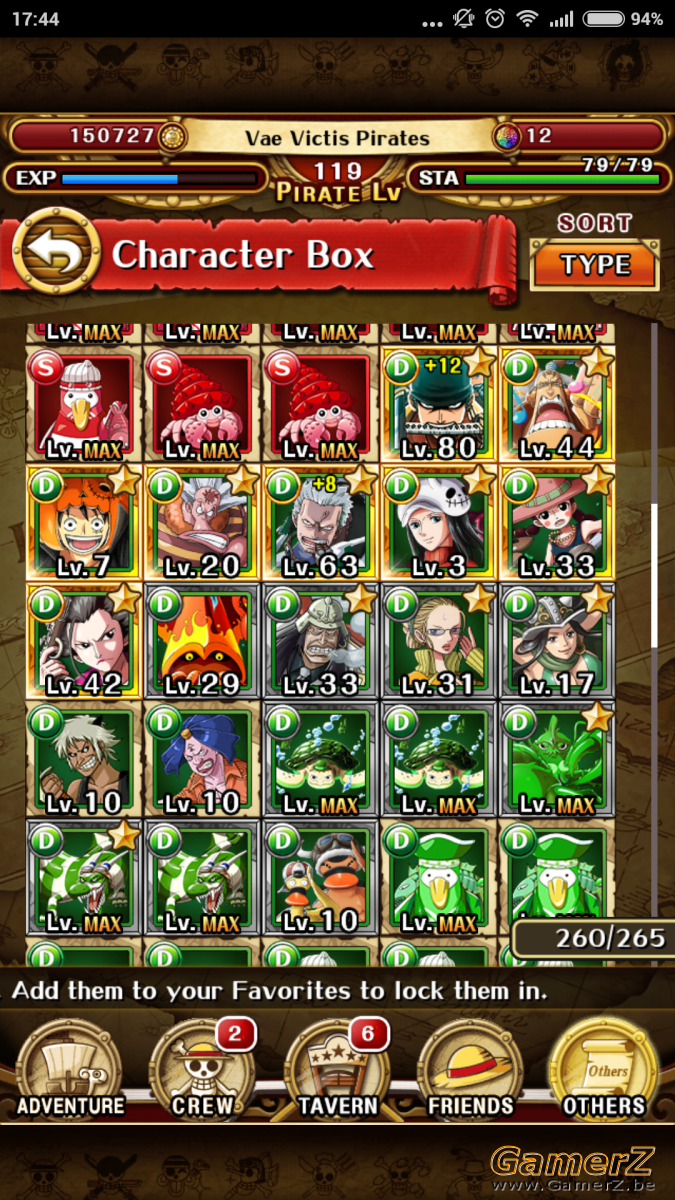This screenshot has width=675, height=1200.
Task: Open the Lv.42 character card
Action: point(84,641)
